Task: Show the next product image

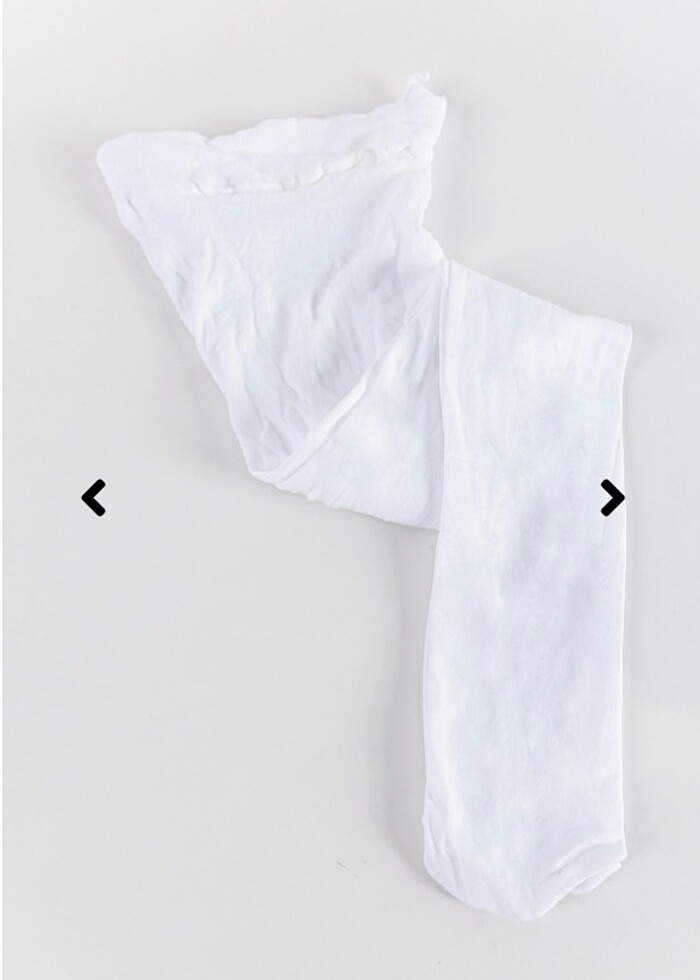Action: tap(612, 497)
